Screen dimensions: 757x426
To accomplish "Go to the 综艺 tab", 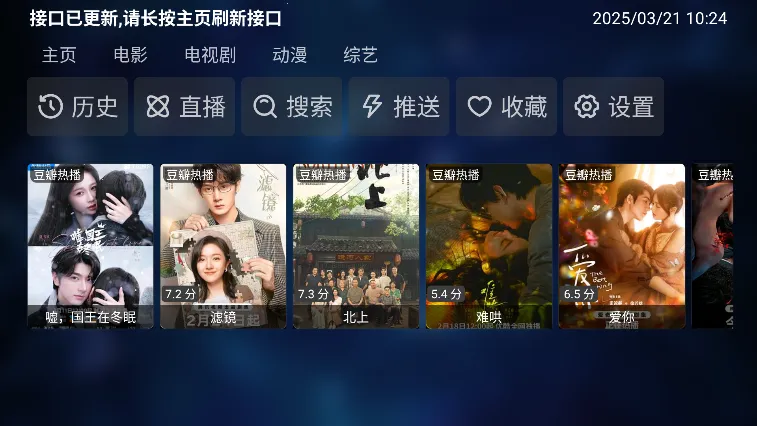I will (x=360, y=55).
